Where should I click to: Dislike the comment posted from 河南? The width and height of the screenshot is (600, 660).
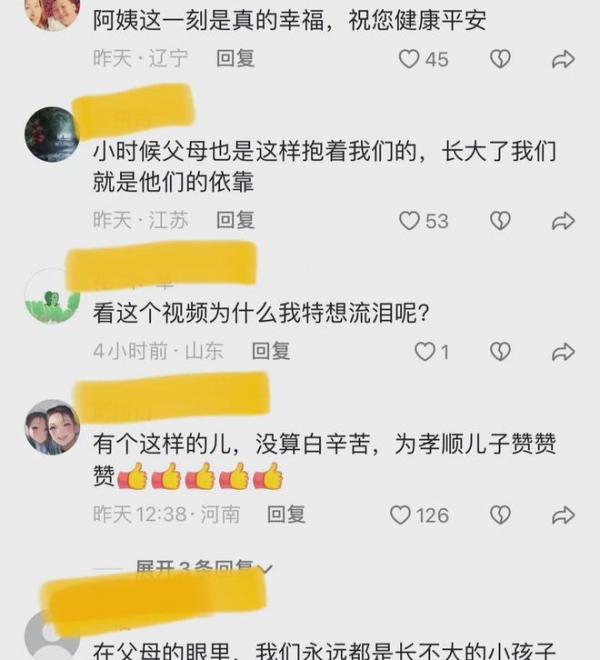pos(500,515)
